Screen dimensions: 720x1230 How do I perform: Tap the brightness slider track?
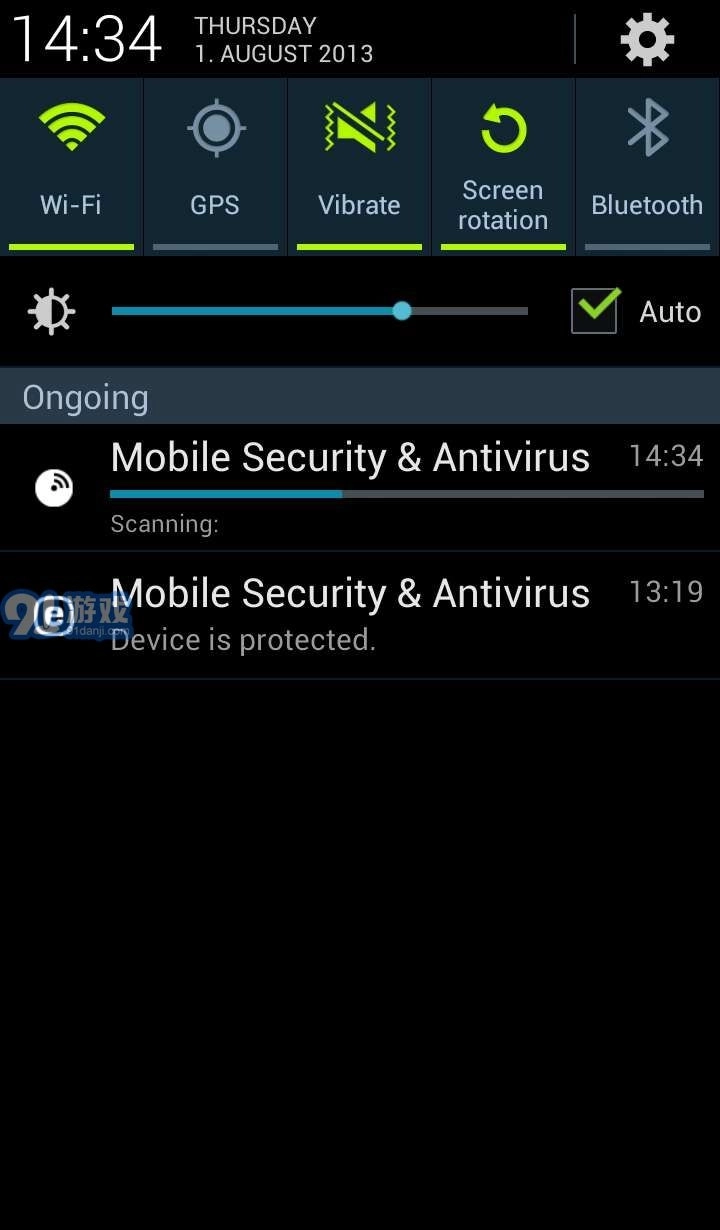320,311
